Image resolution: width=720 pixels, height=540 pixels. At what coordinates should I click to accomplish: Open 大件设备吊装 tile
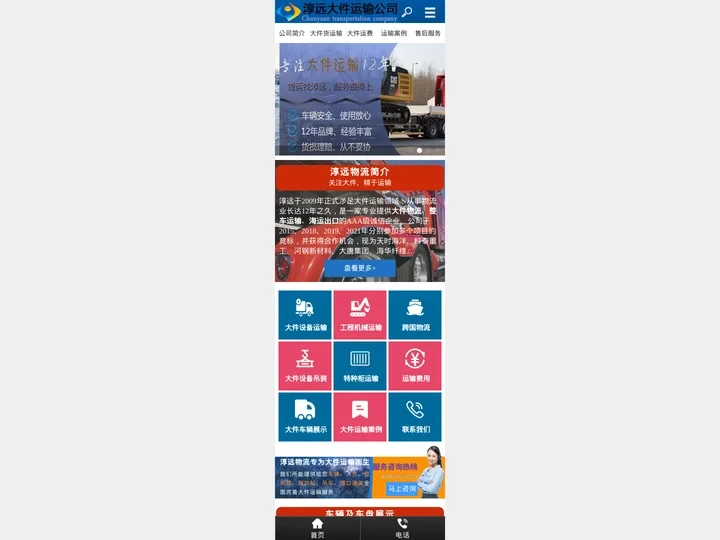click(305, 366)
